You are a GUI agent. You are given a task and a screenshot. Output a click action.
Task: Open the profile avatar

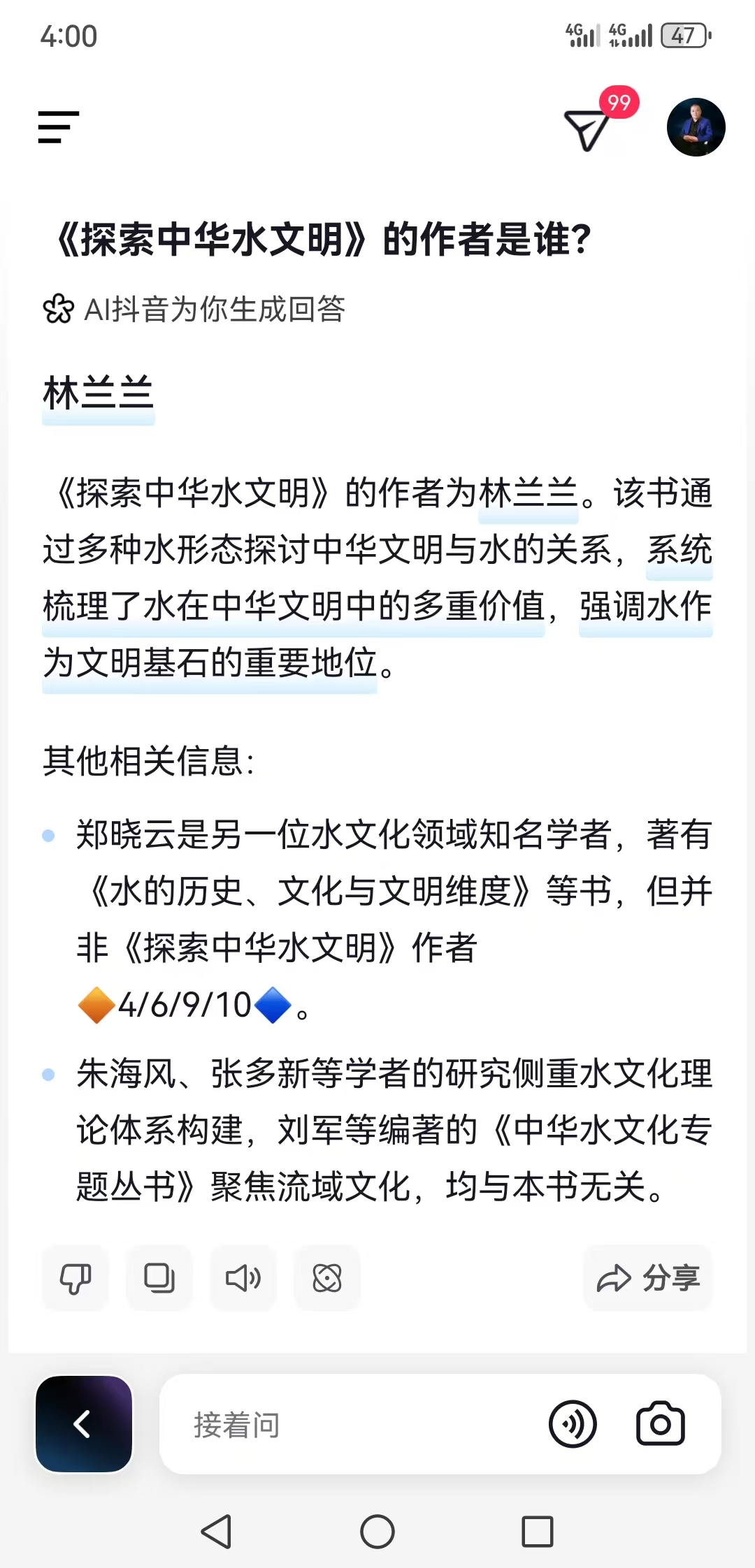click(x=696, y=127)
